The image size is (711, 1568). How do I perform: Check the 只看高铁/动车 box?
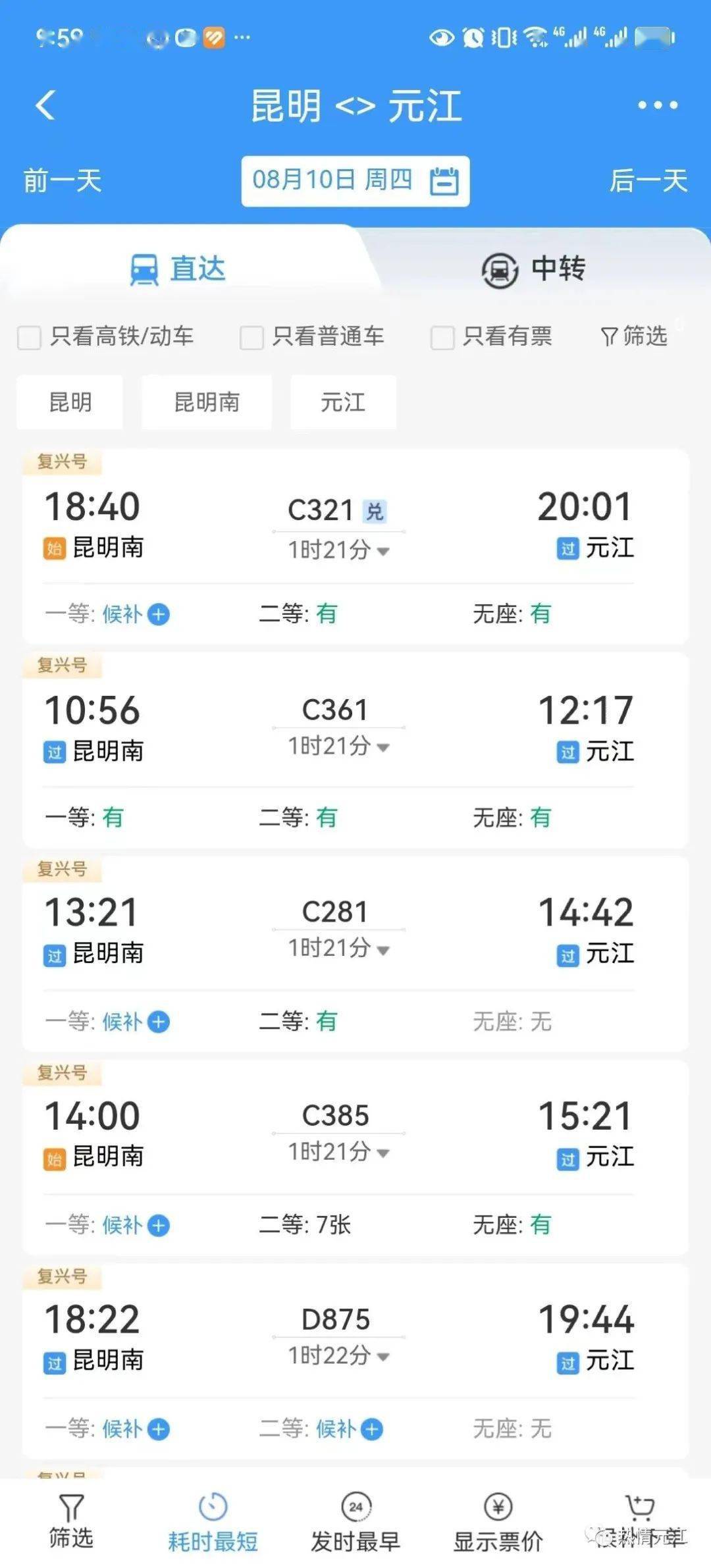tap(30, 338)
